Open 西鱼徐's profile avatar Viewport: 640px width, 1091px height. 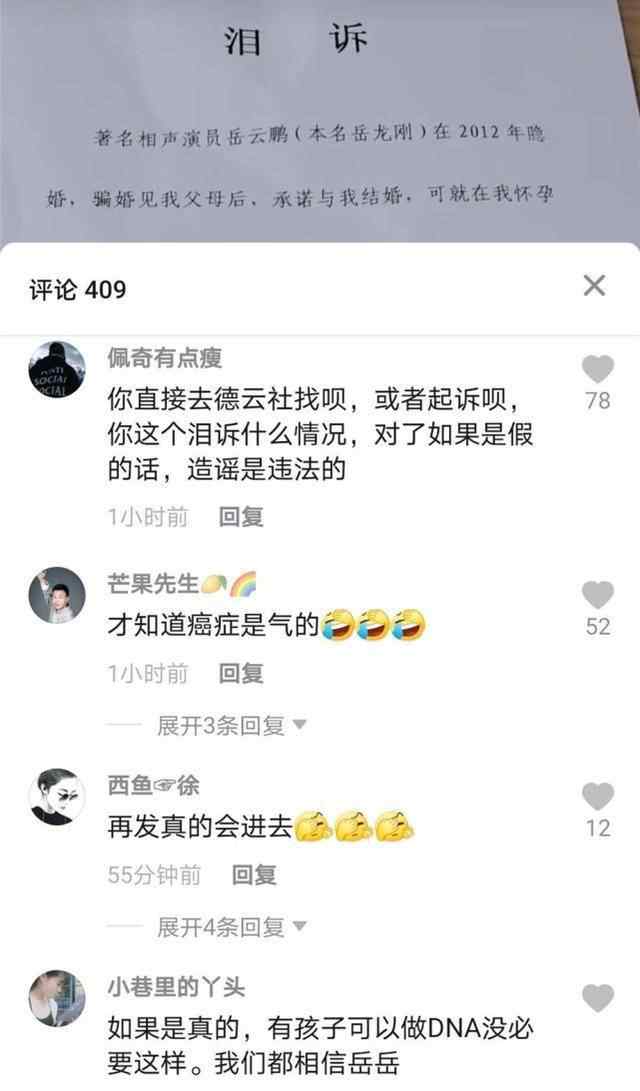click(x=58, y=797)
